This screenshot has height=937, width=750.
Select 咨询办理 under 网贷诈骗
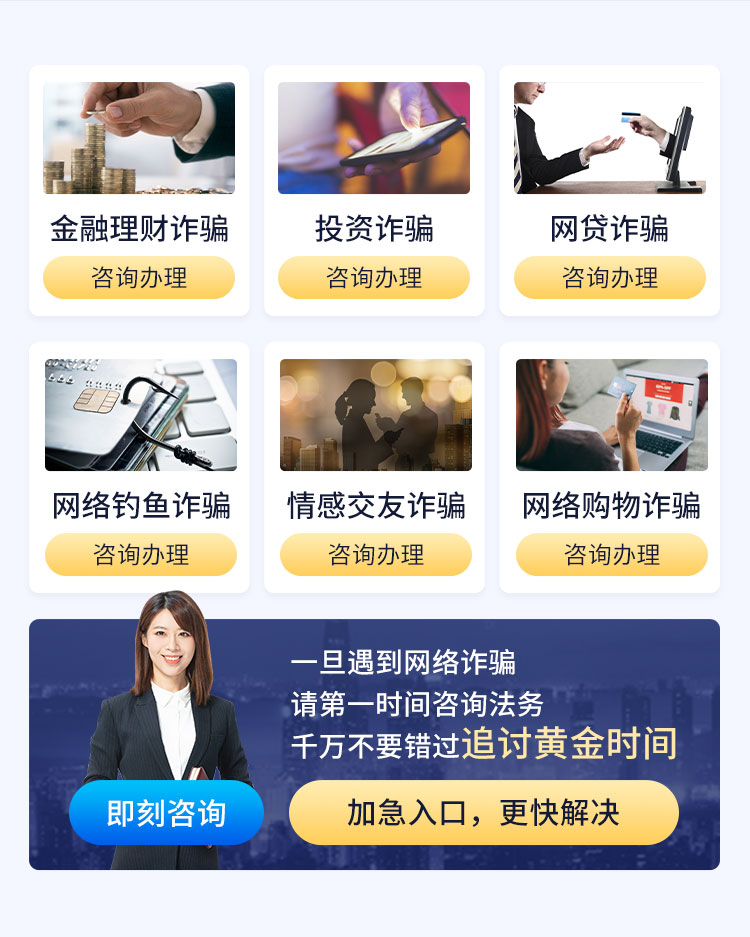[609, 278]
